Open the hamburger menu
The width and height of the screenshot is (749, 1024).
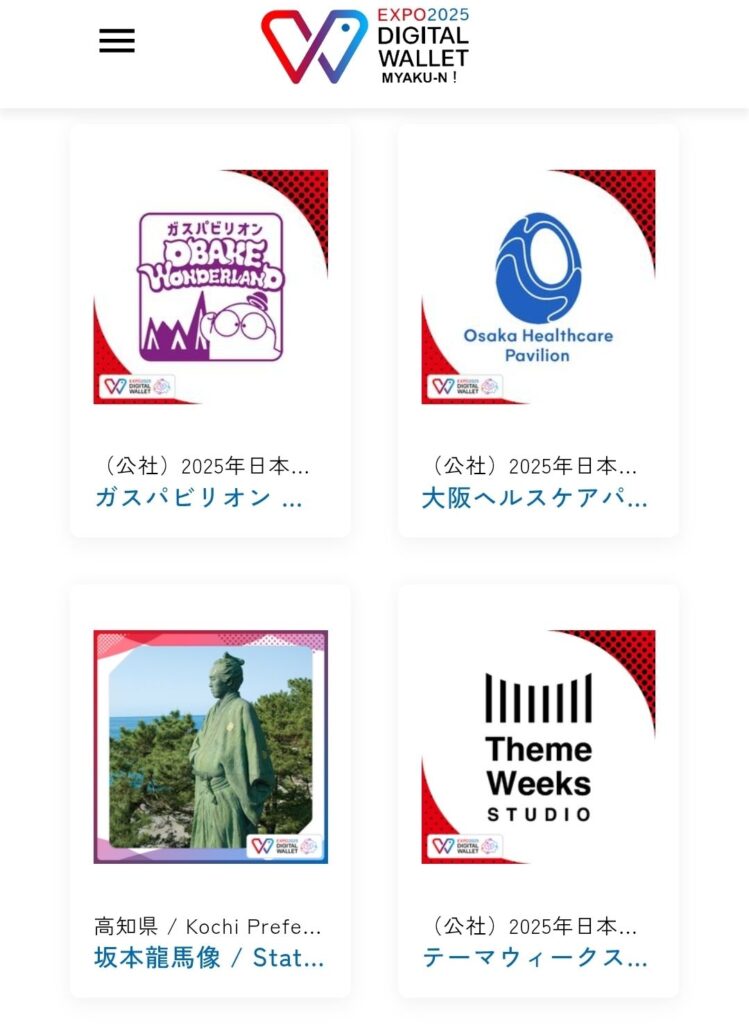coord(116,41)
